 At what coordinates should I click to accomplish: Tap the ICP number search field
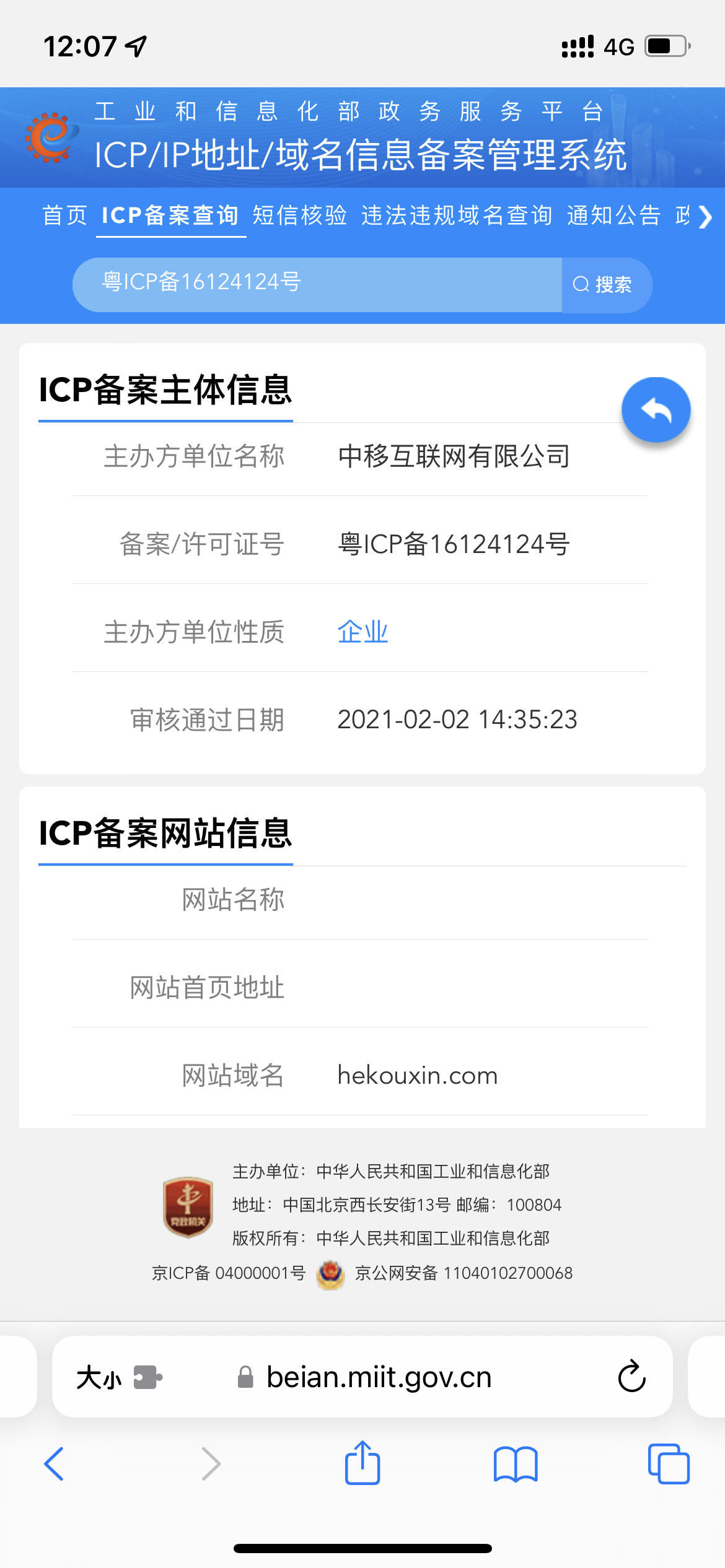click(317, 284)
